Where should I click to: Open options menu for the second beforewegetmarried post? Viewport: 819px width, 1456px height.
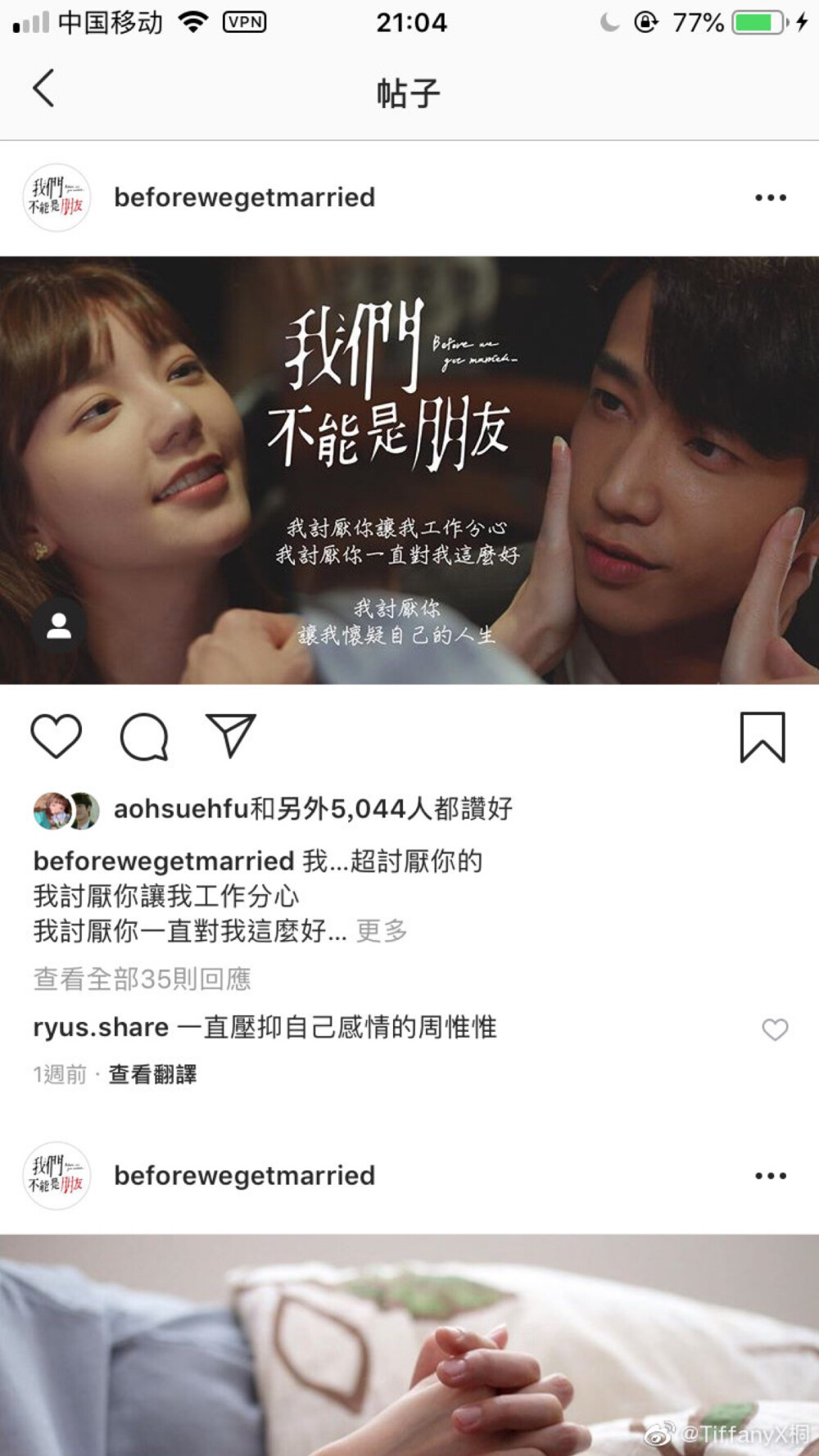click(x=770, y=1175)
